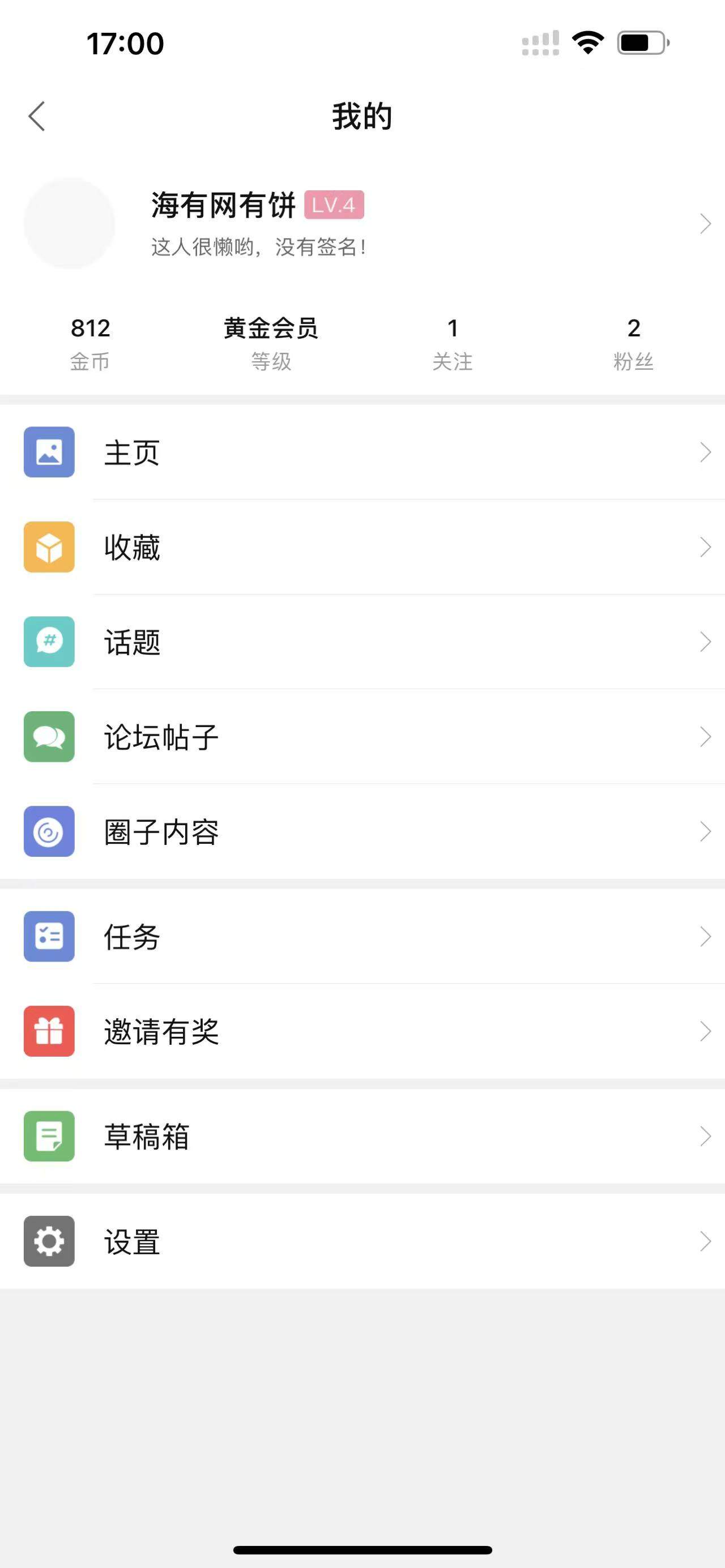Tap 邀请有奖 invite rewards
Viewport: 725px width, 1568px height.
(x=362, y=1032)
